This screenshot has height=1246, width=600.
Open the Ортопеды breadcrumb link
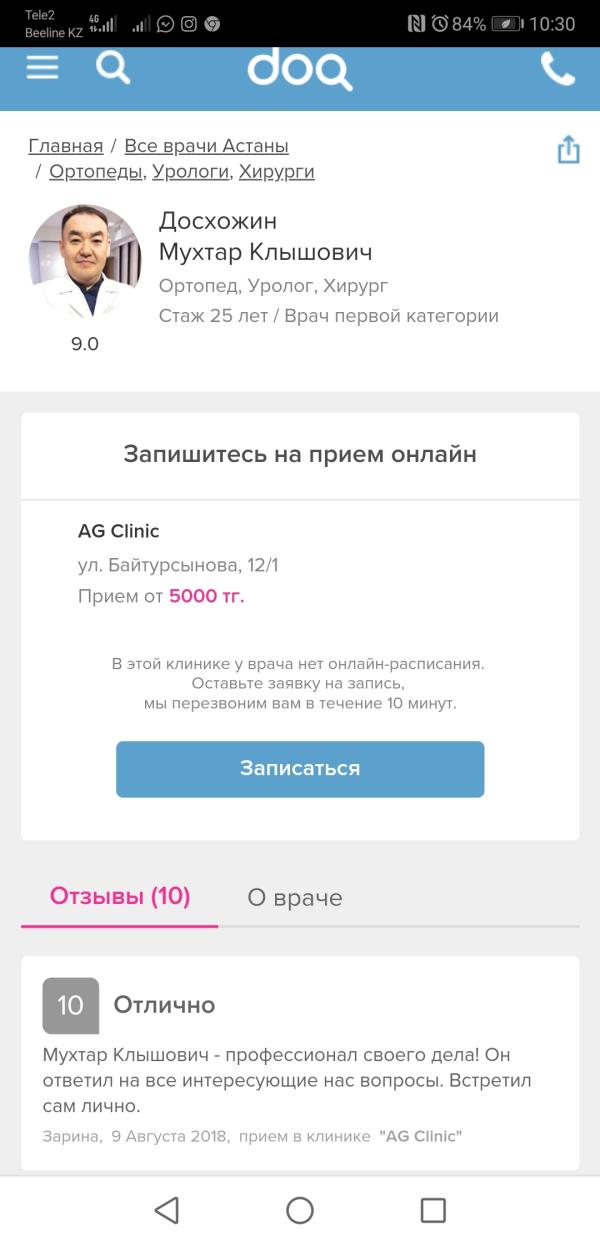[x=97, y=172]
